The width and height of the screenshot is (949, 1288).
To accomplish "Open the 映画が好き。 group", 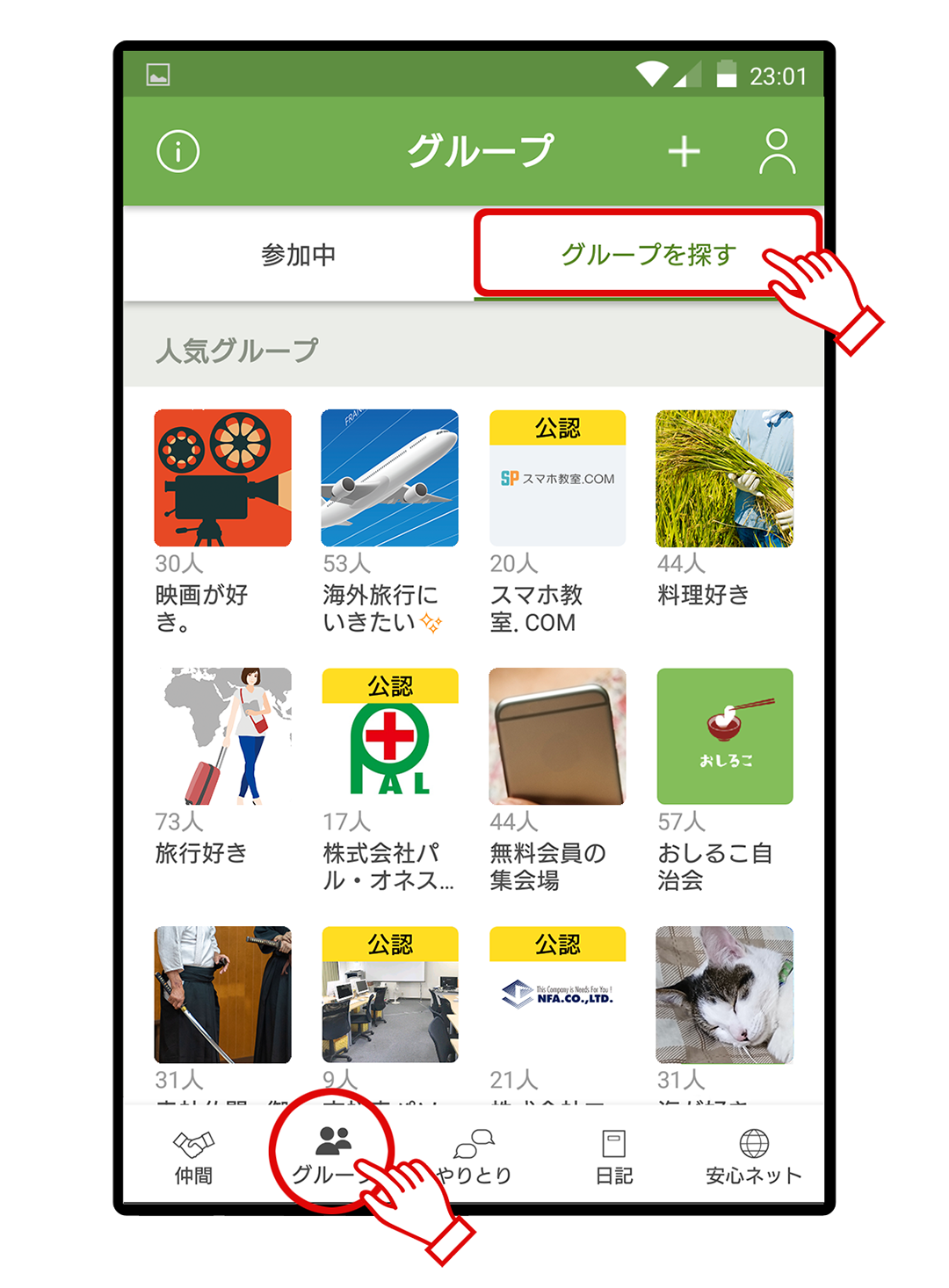I will point(222,479).
